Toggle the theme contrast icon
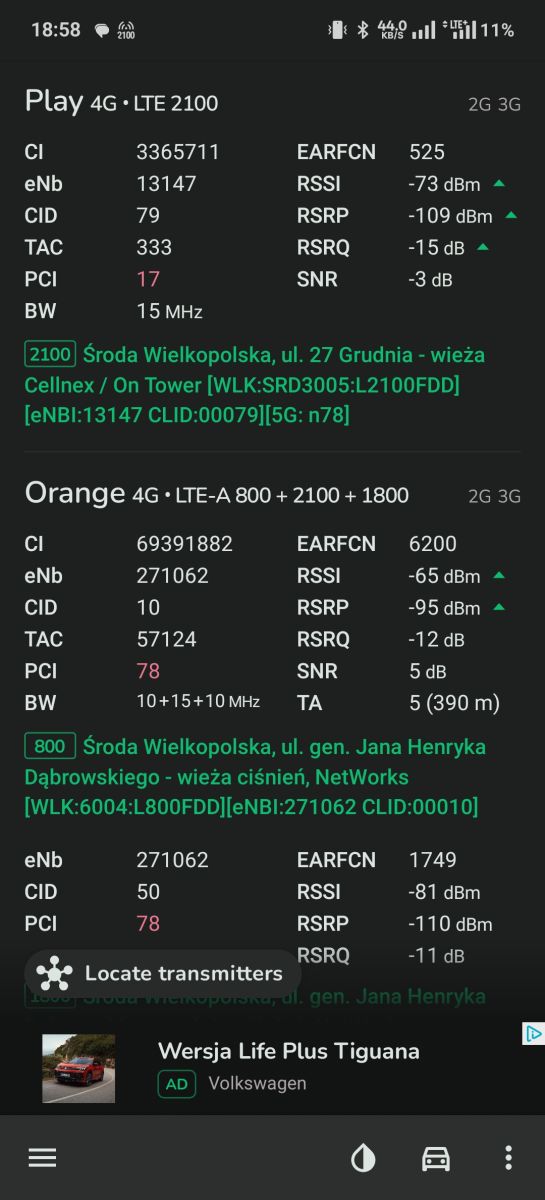 click(363, 1158)
